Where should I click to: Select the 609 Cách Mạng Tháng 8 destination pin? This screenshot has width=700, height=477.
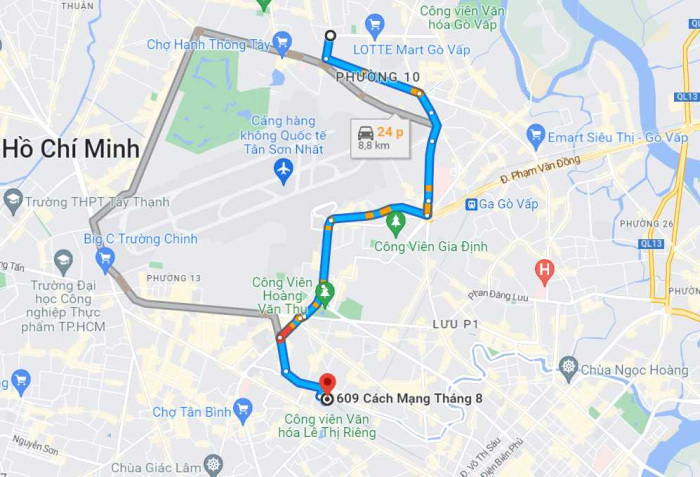[x=326, y=385]
